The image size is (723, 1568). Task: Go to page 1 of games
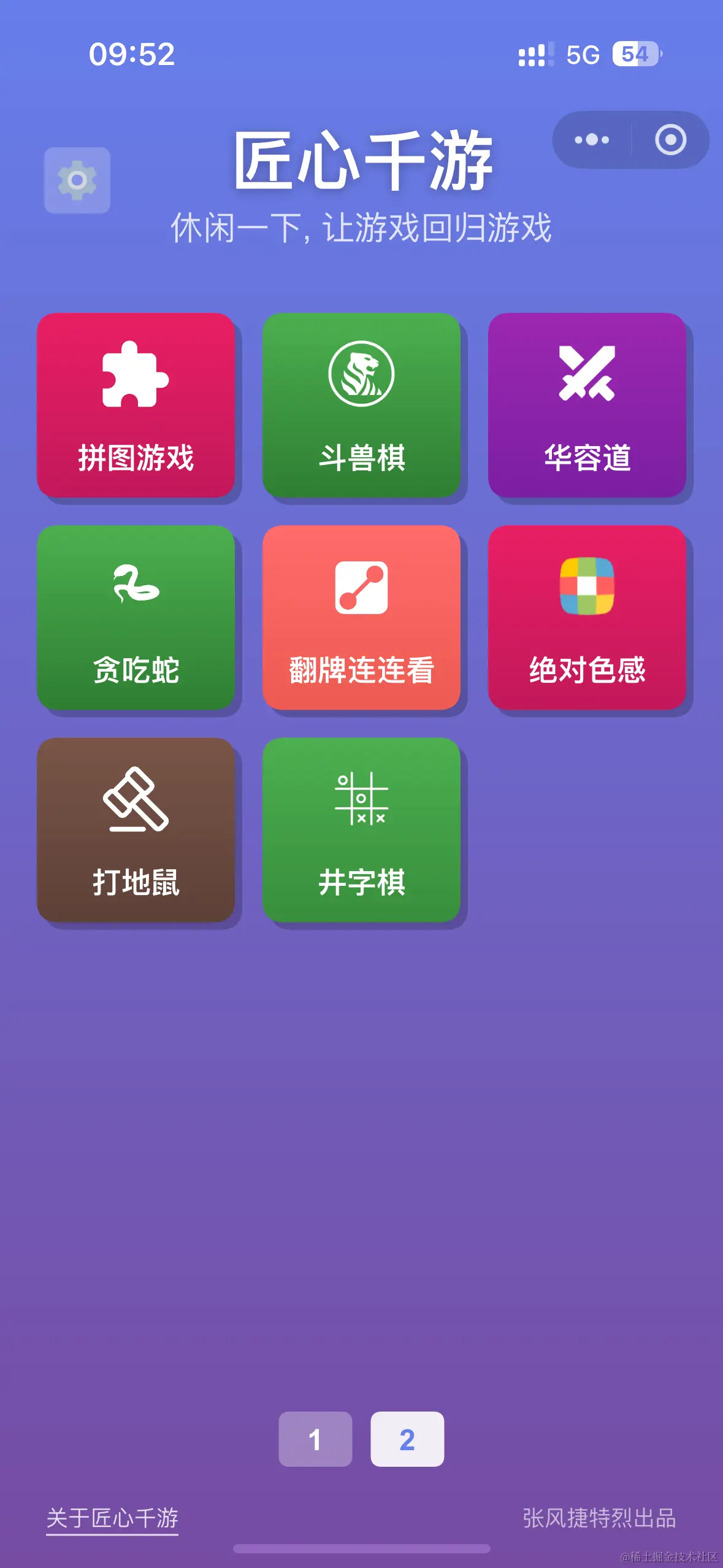tap(315, 1439)
